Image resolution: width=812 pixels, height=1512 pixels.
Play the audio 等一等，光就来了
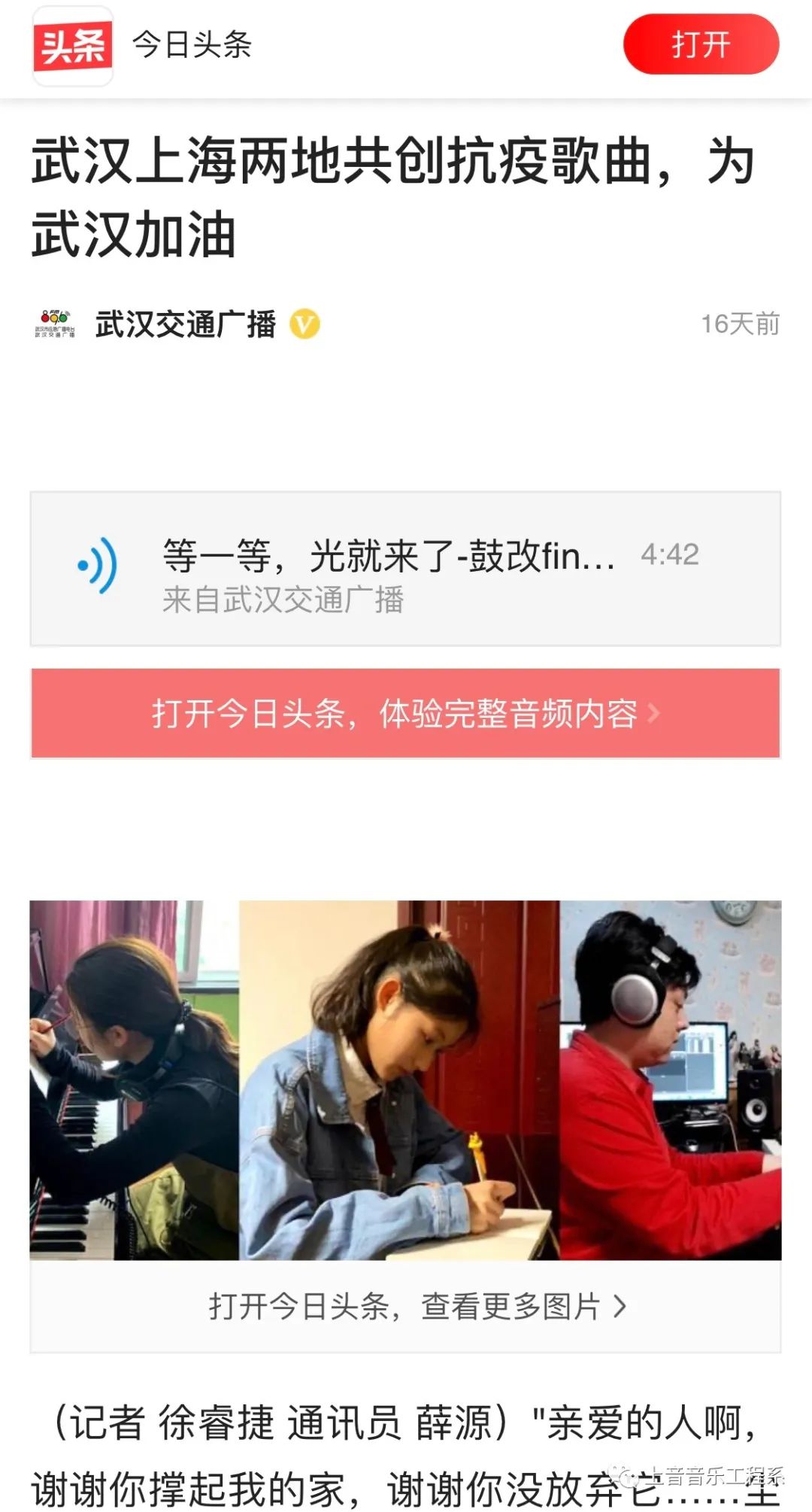98,566
